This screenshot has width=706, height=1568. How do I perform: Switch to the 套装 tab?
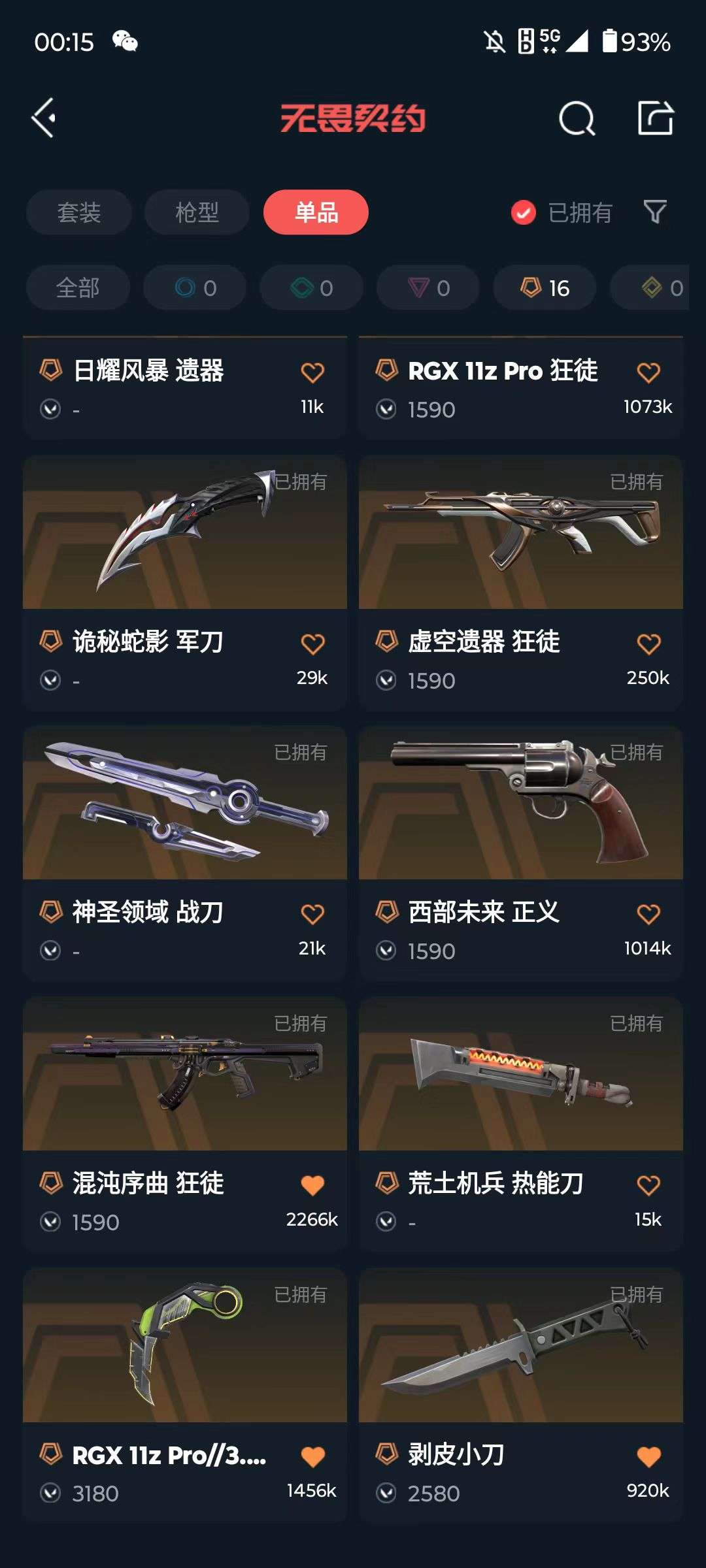click(x=78, y=212)
